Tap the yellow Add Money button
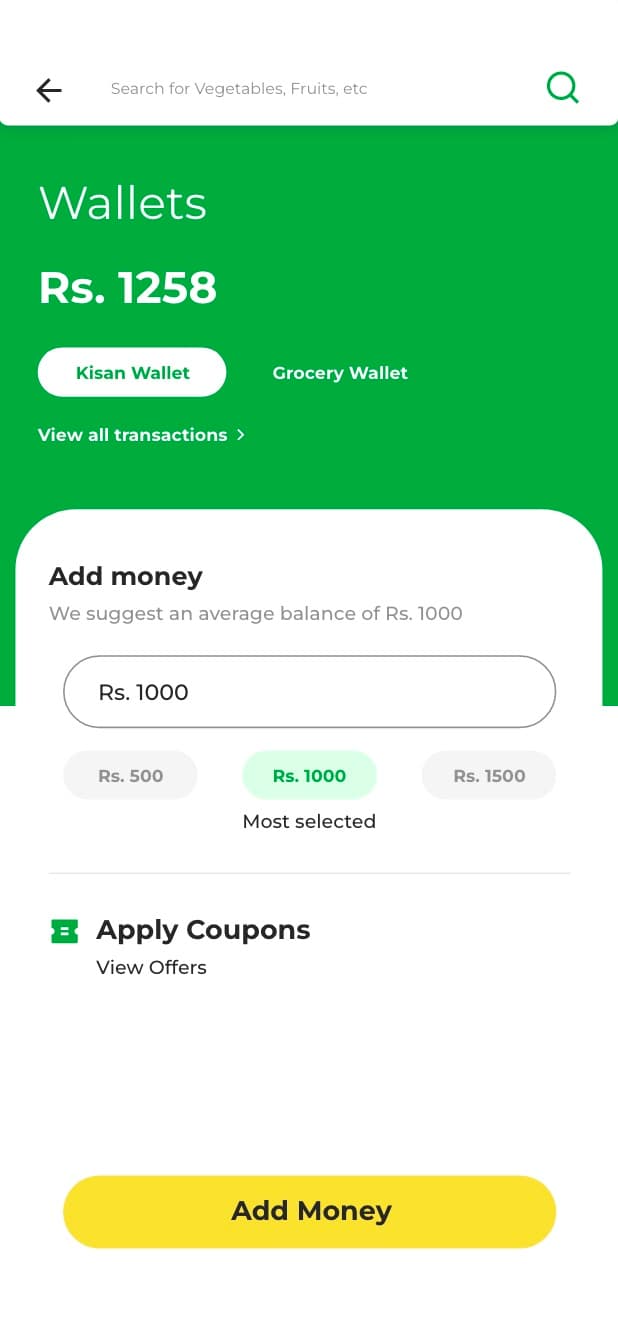Screen dimensions: 618x1334 309,1211
